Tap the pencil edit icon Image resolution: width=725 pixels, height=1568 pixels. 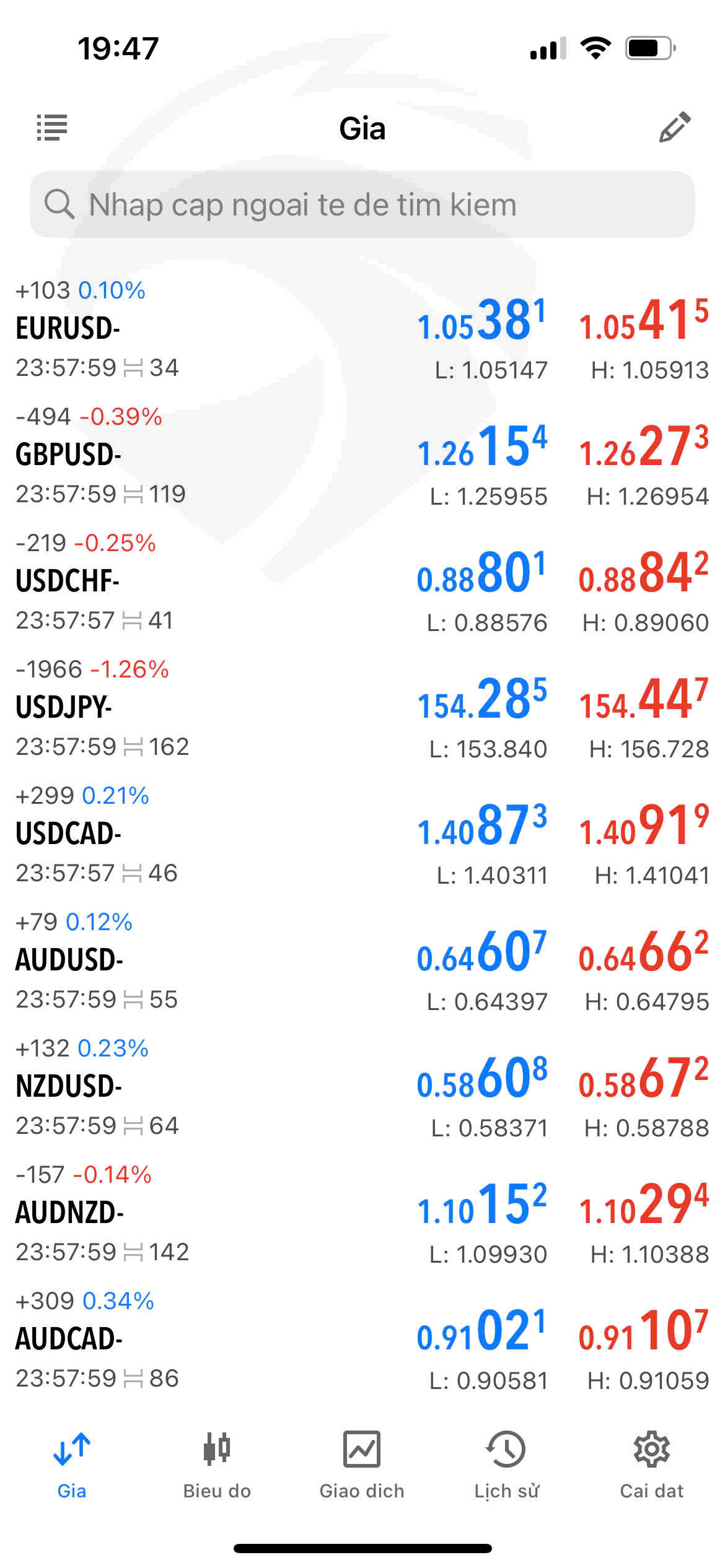coord(674,128)
